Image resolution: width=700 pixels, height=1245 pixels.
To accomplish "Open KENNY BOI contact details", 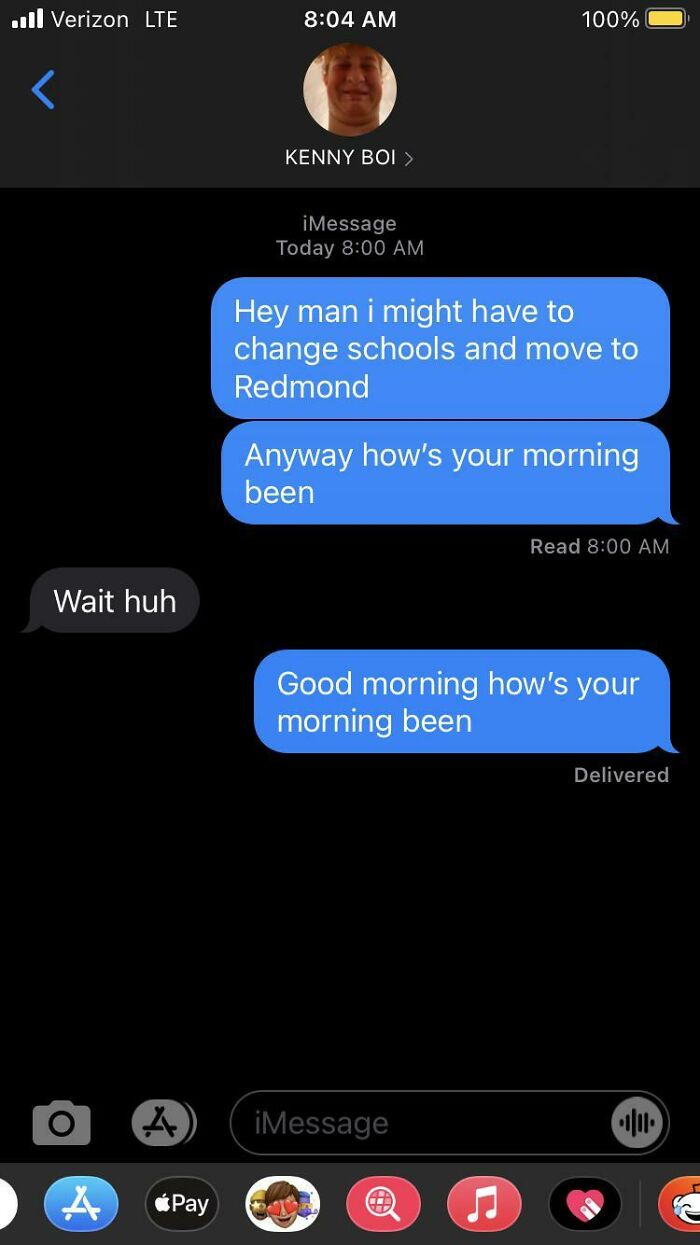I will pyautogui.click(x=349, y=157).
